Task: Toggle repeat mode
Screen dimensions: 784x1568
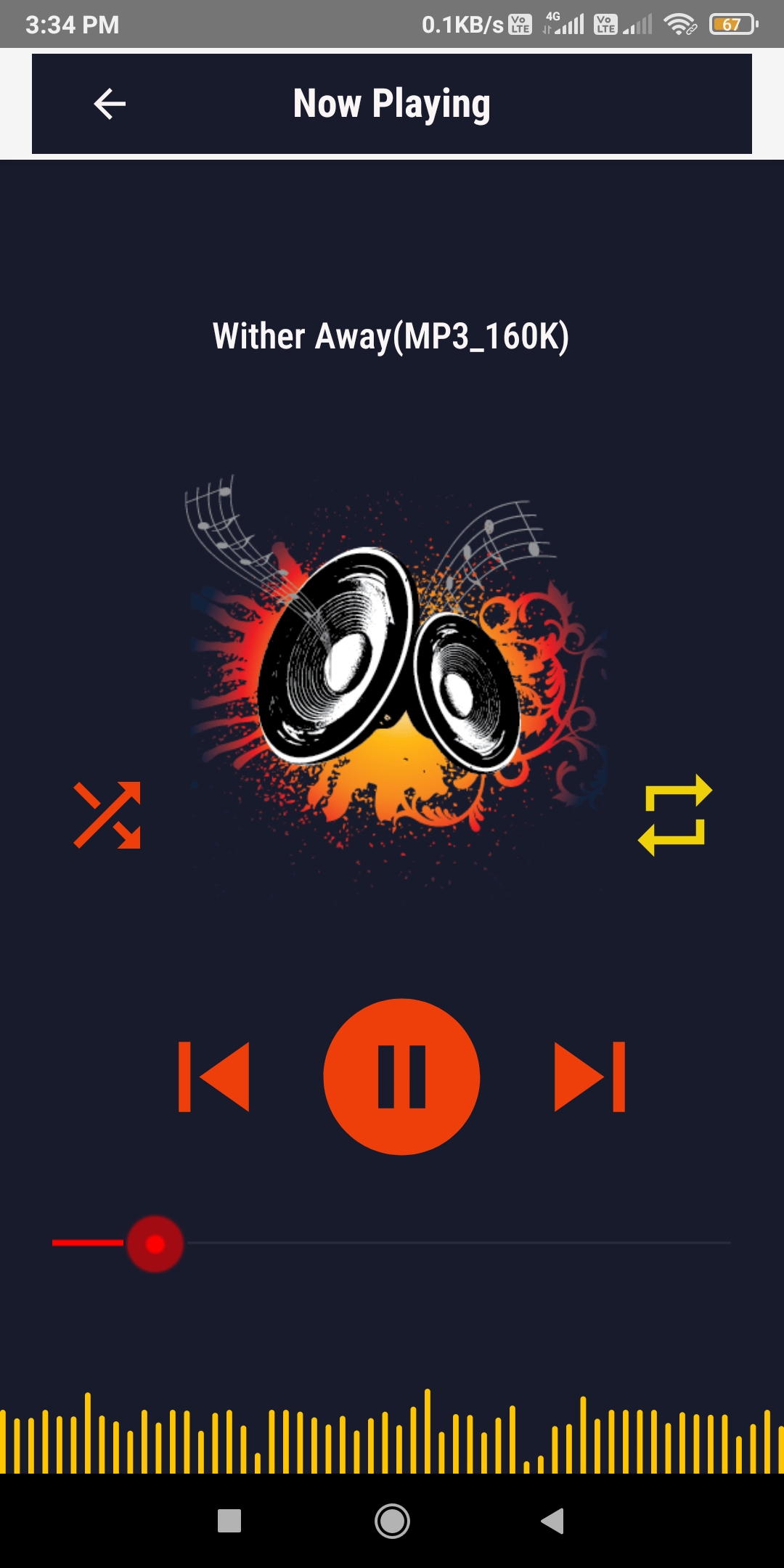Action: pos(675,815)
